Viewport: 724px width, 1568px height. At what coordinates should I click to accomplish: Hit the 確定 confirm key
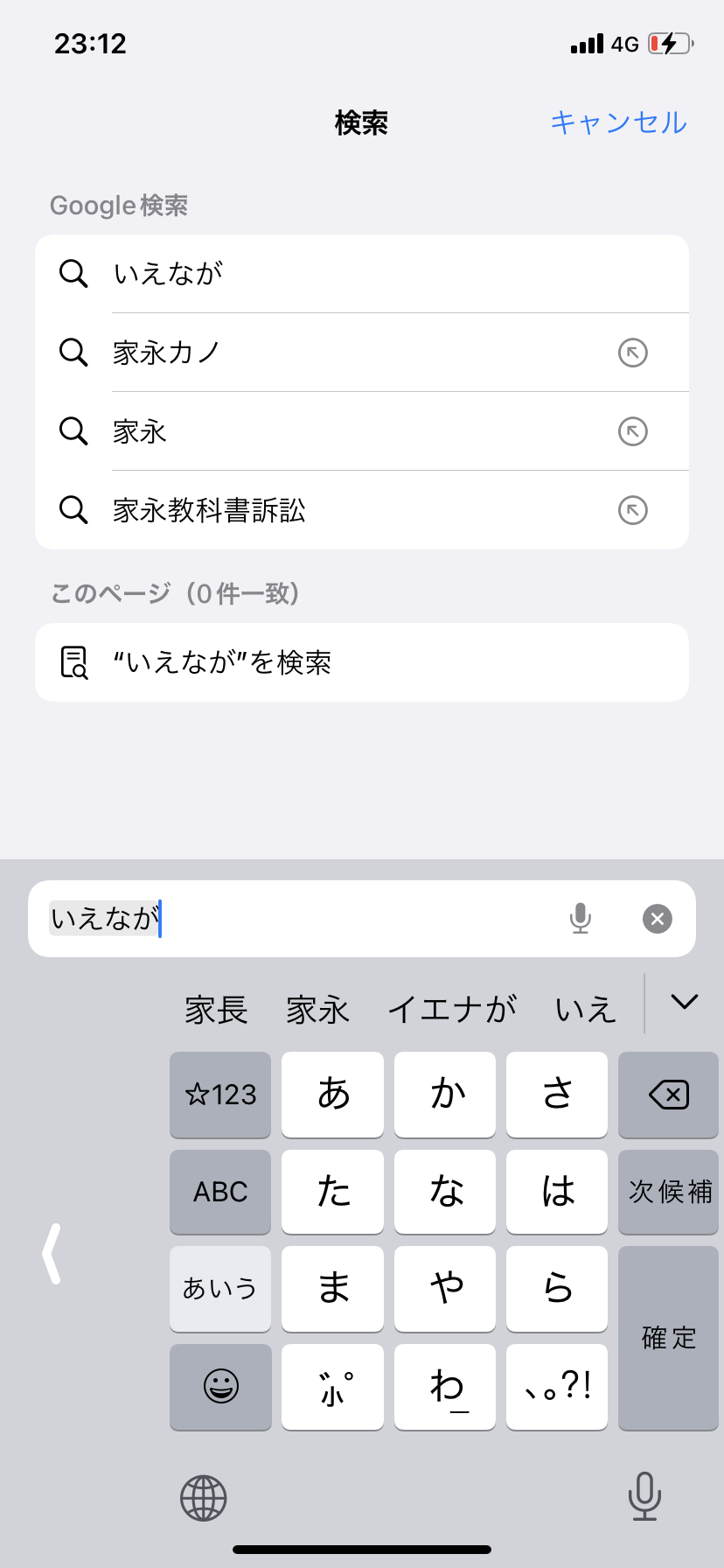click(x=668, y=1338)
